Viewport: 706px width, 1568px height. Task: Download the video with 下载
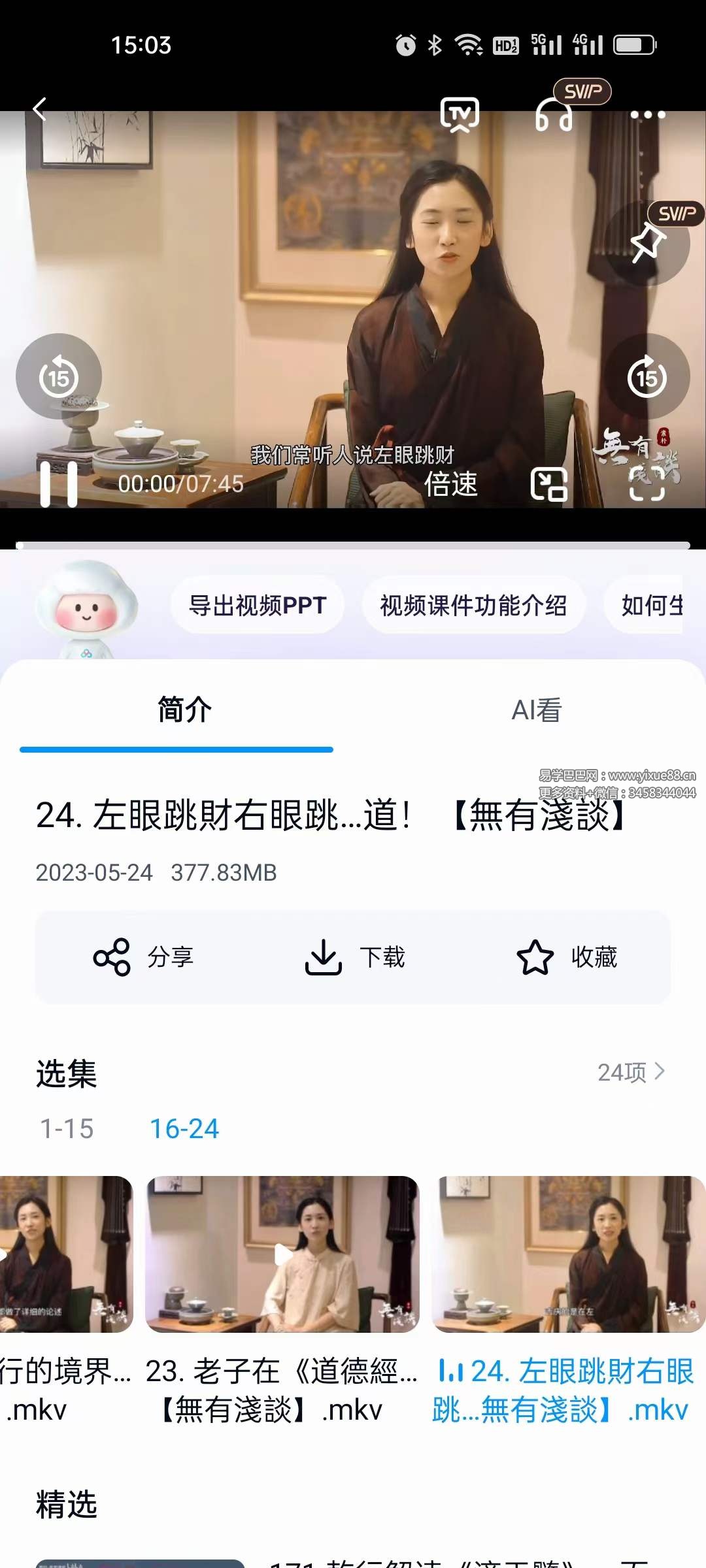pyautogui.click(x=355, y=957)
